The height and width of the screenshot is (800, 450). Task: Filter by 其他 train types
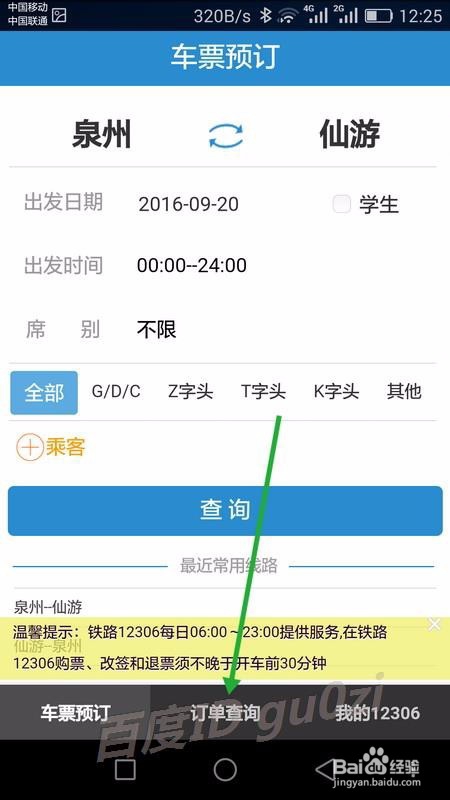point(404,392)
